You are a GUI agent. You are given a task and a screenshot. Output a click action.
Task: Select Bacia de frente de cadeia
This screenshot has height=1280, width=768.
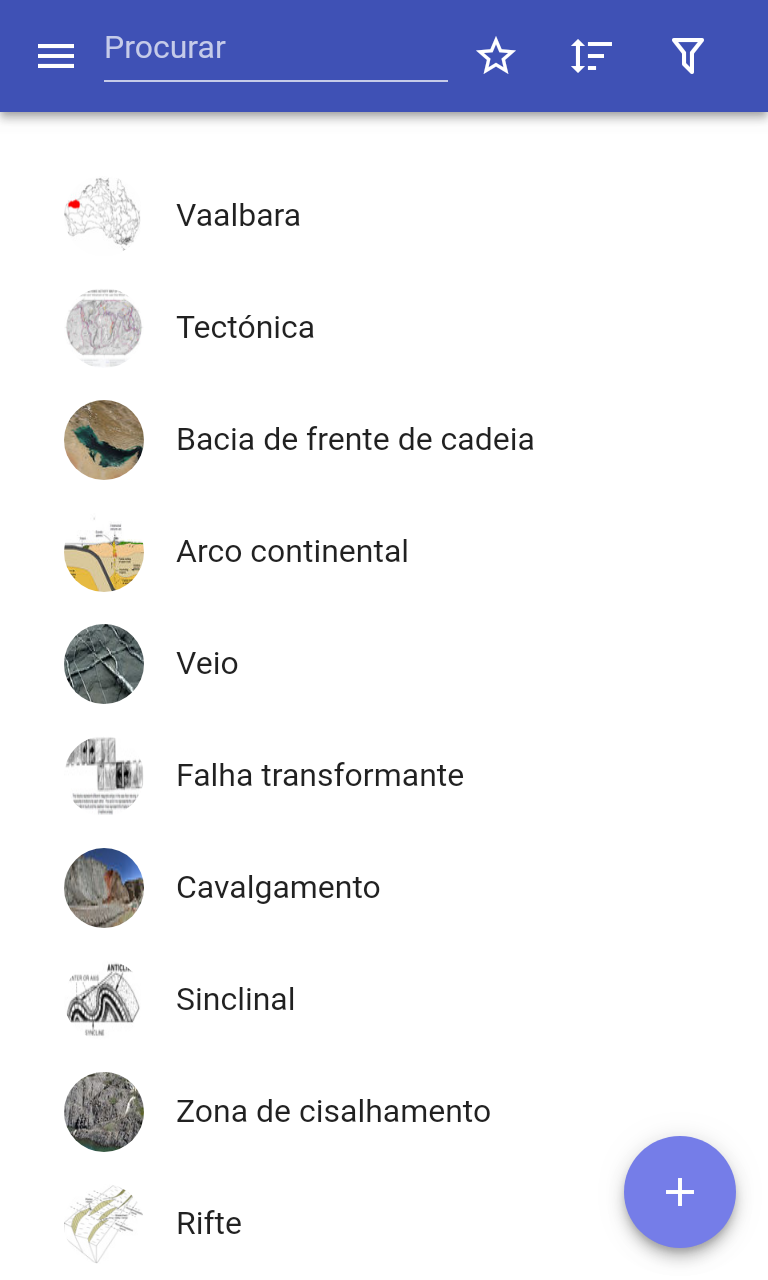384,440
